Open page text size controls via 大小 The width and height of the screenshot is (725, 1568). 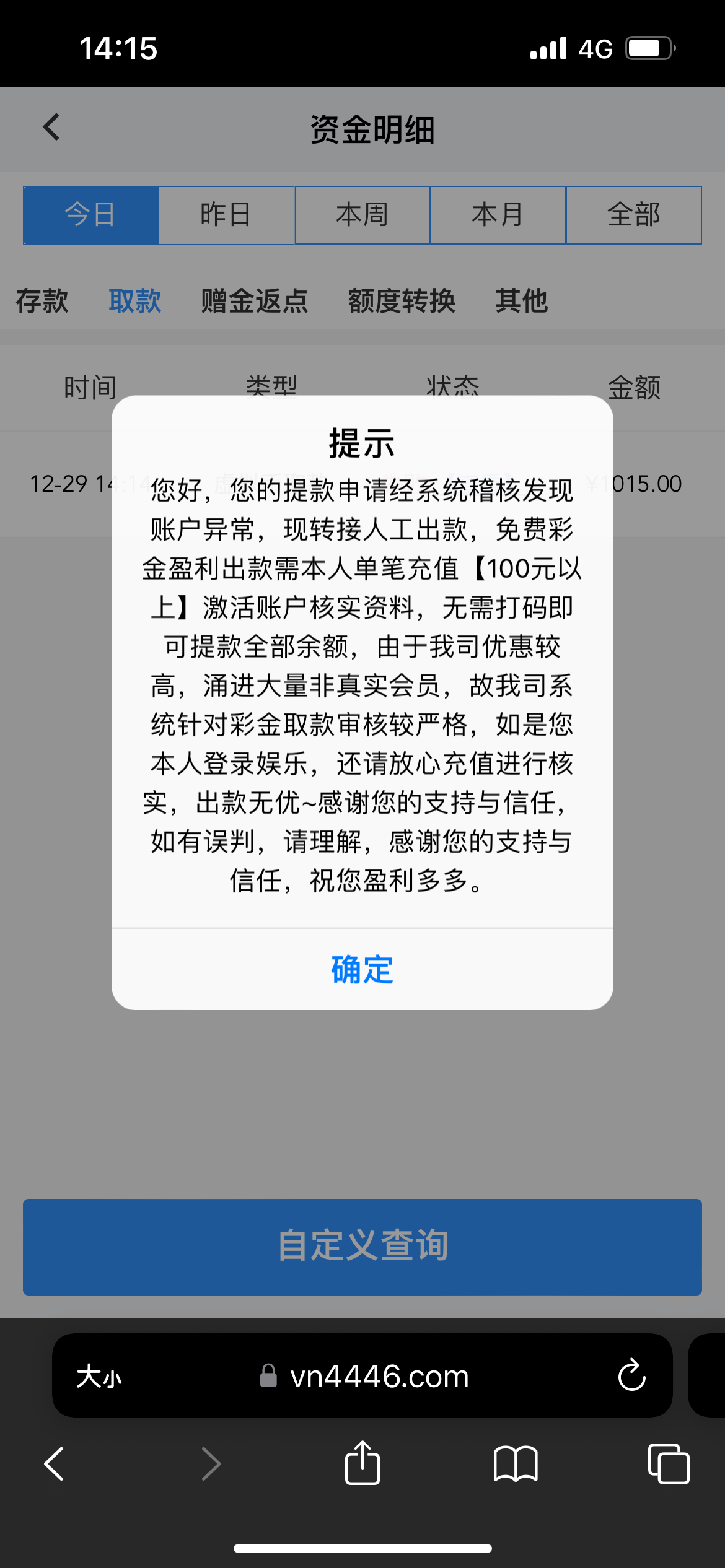[x=99, y=1376]
